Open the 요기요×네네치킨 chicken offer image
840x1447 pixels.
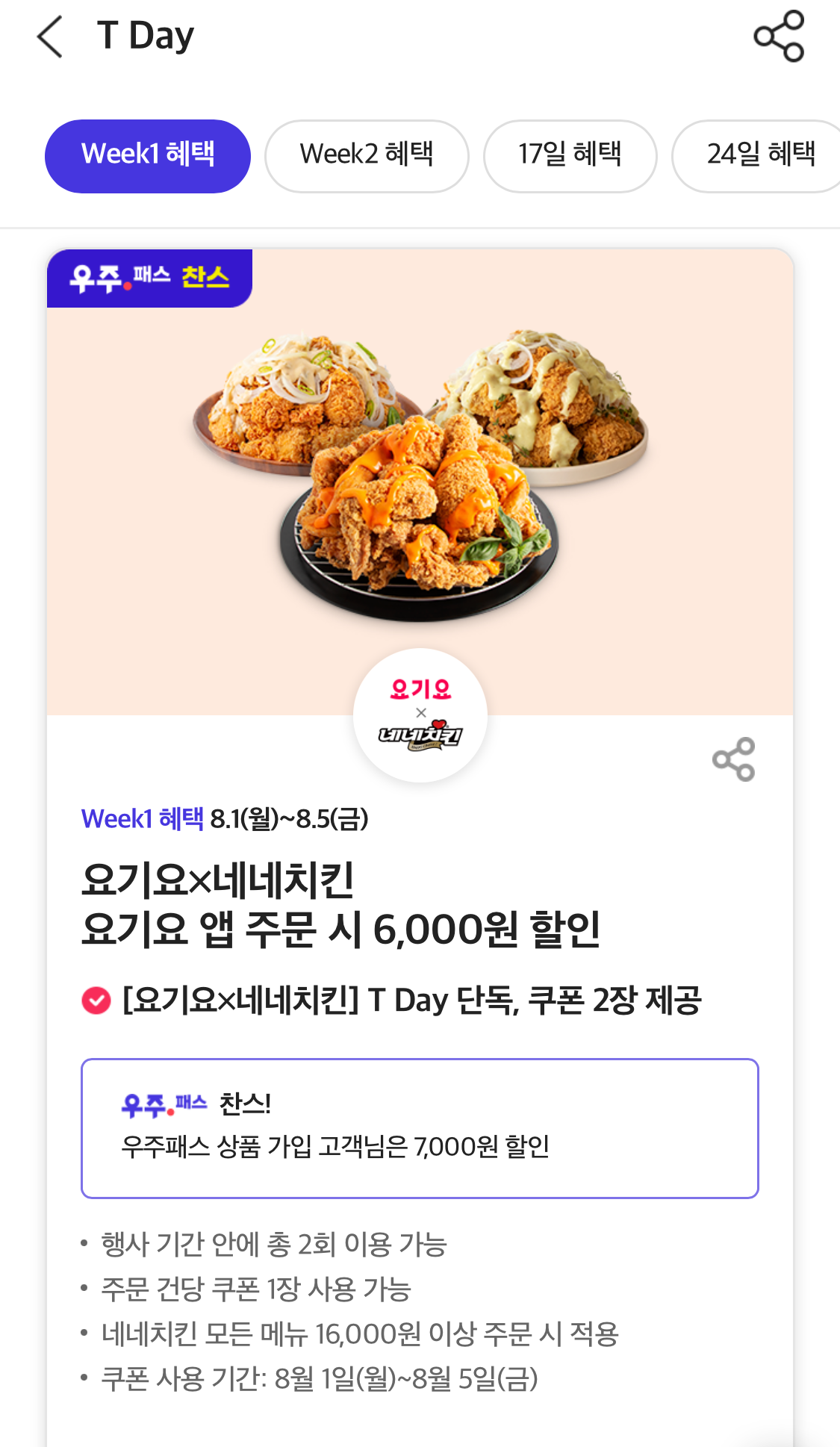pos(420,478)
